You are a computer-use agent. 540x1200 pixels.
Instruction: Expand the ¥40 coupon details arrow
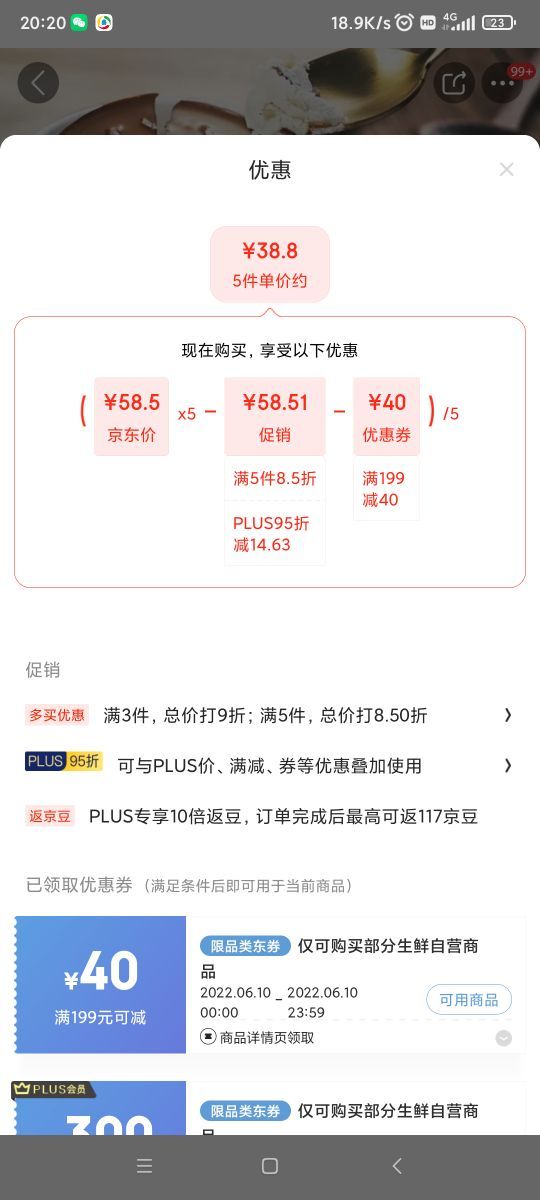pyautogui.click(x=504, y=1038)
